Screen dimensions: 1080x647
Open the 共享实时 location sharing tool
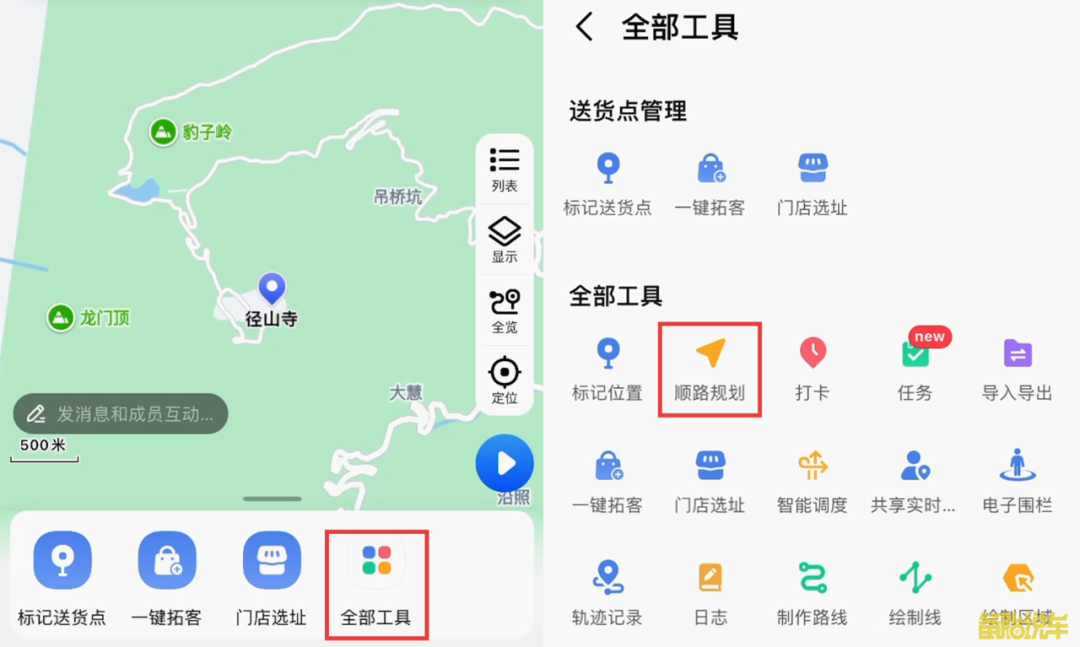(915, 480)
